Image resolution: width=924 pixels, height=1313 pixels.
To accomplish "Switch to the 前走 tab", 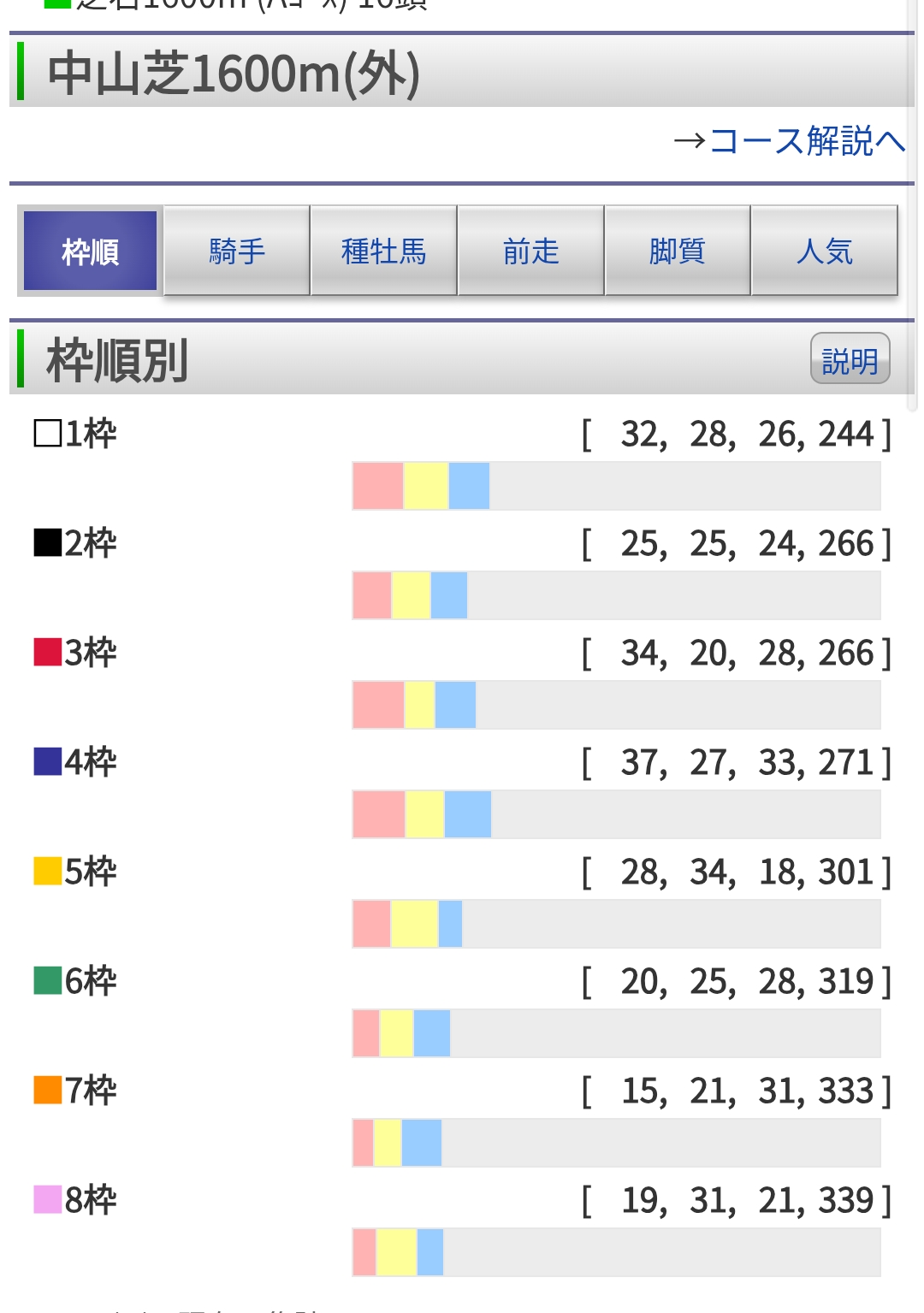I will click(530, 251).
